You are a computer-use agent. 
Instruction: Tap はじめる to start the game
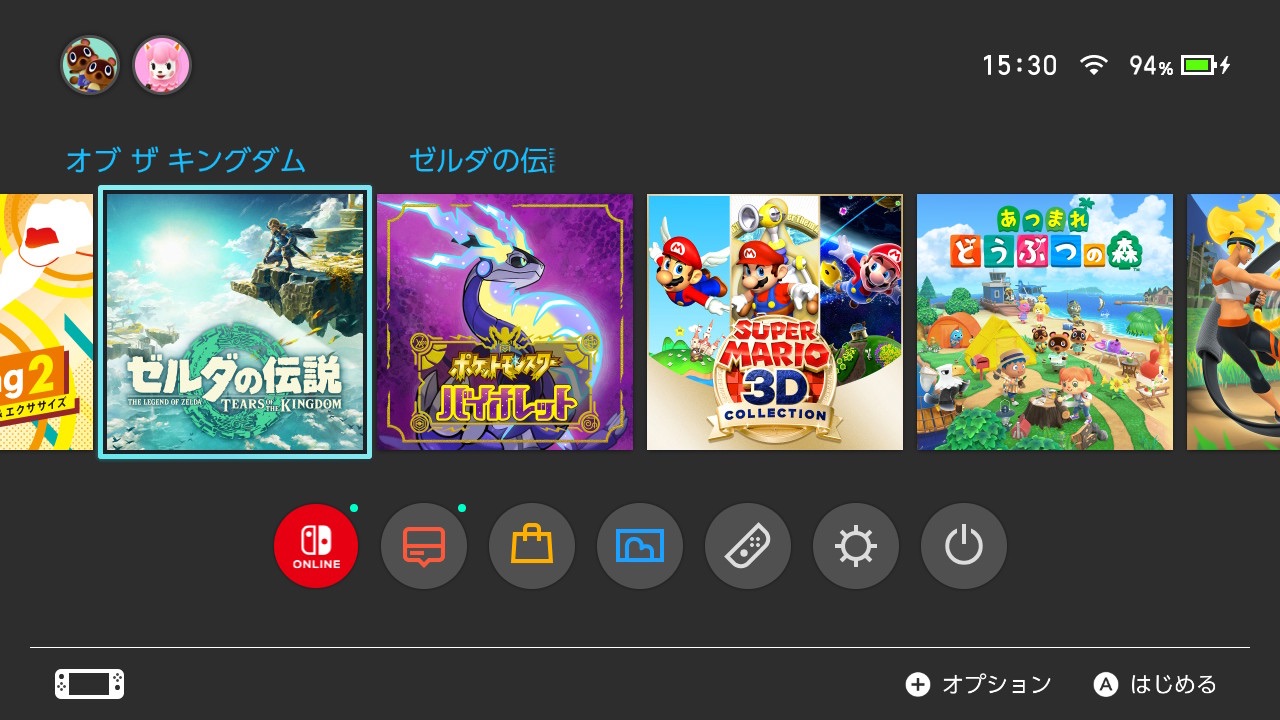1156,684
